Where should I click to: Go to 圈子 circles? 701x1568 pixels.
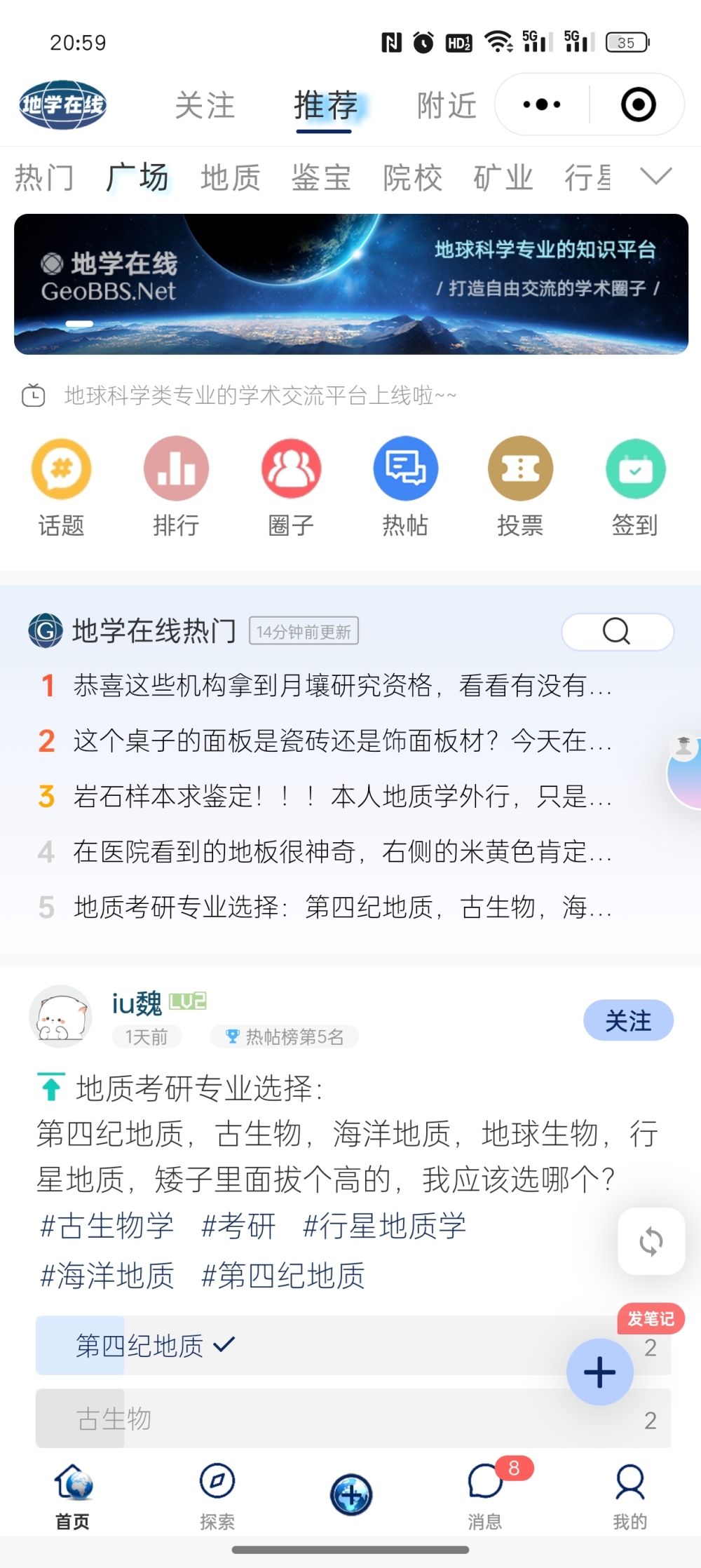point(291,485)
